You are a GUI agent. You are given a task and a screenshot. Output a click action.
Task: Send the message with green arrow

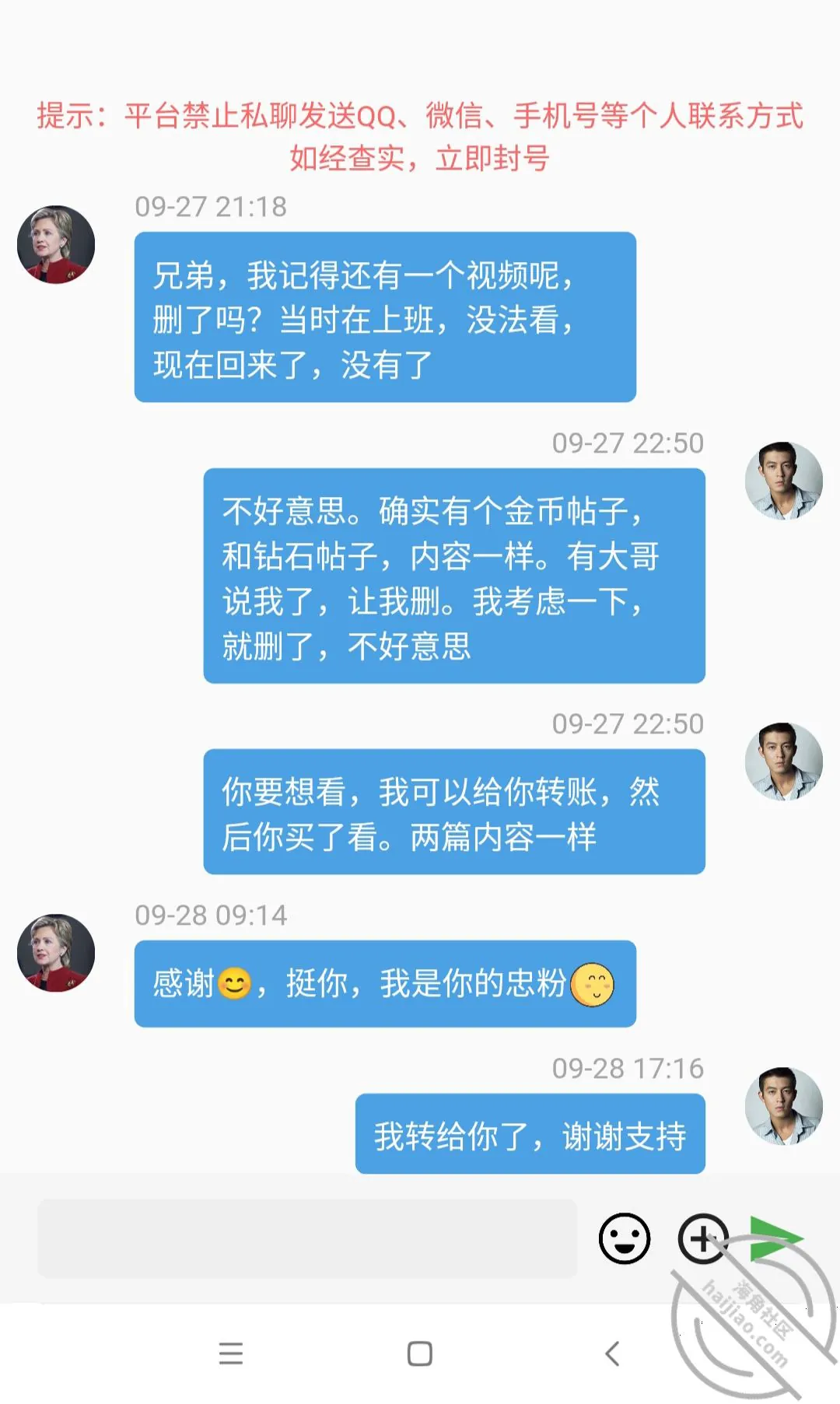(776, 1238)
